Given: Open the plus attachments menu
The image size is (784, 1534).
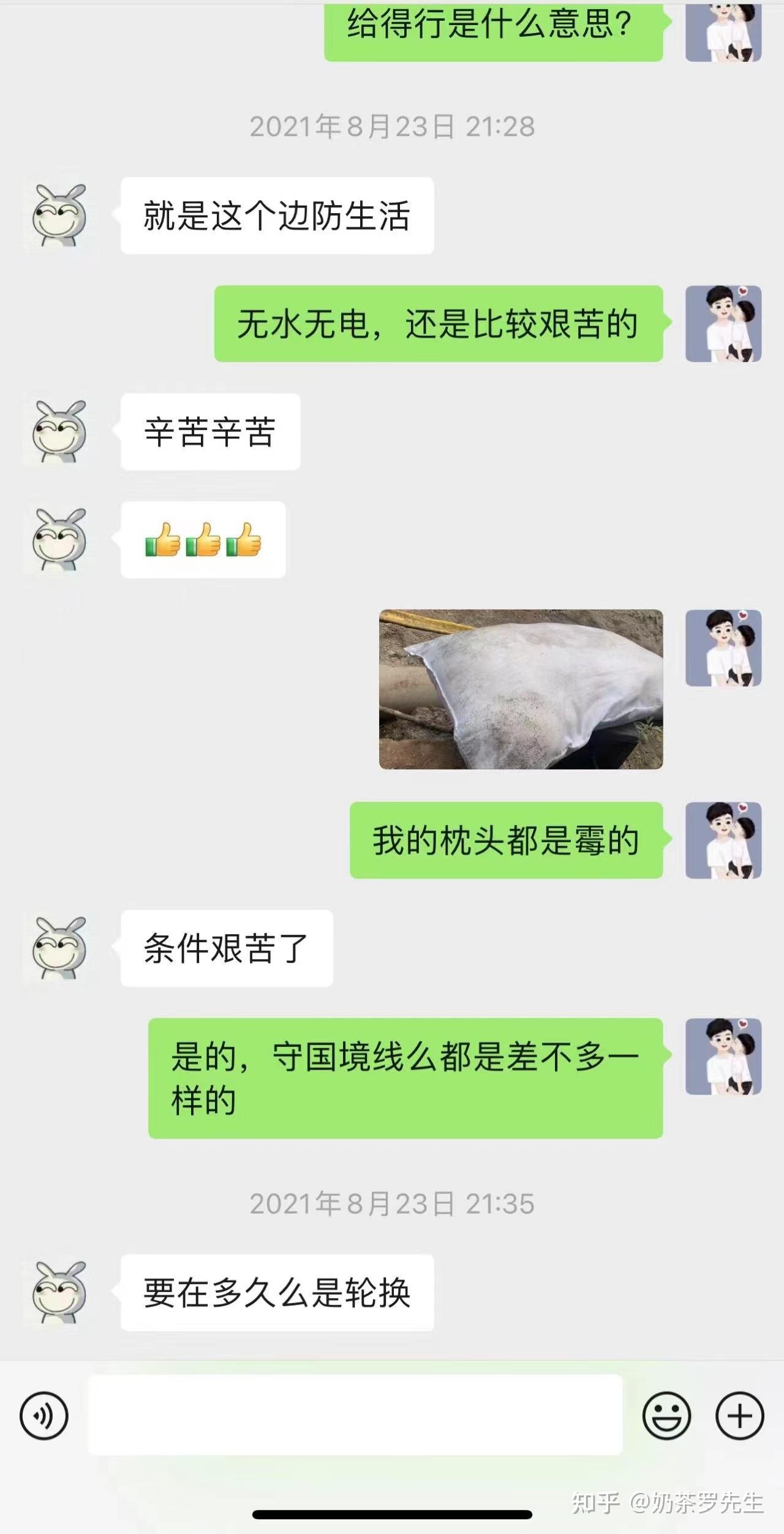Looking at the screenshot, I should coord(740,1416).
